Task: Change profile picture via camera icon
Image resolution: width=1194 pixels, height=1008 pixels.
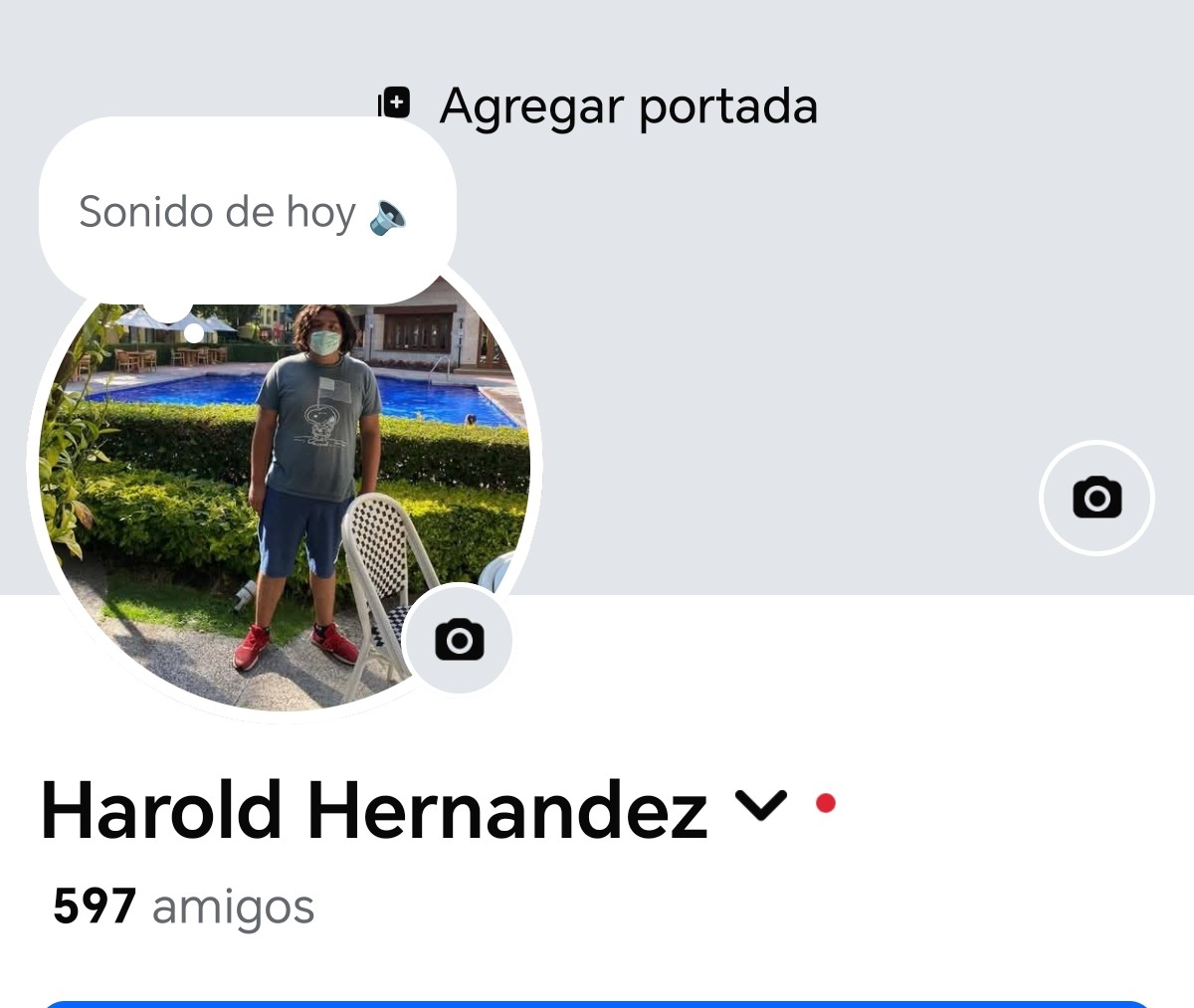Action: 459,640
